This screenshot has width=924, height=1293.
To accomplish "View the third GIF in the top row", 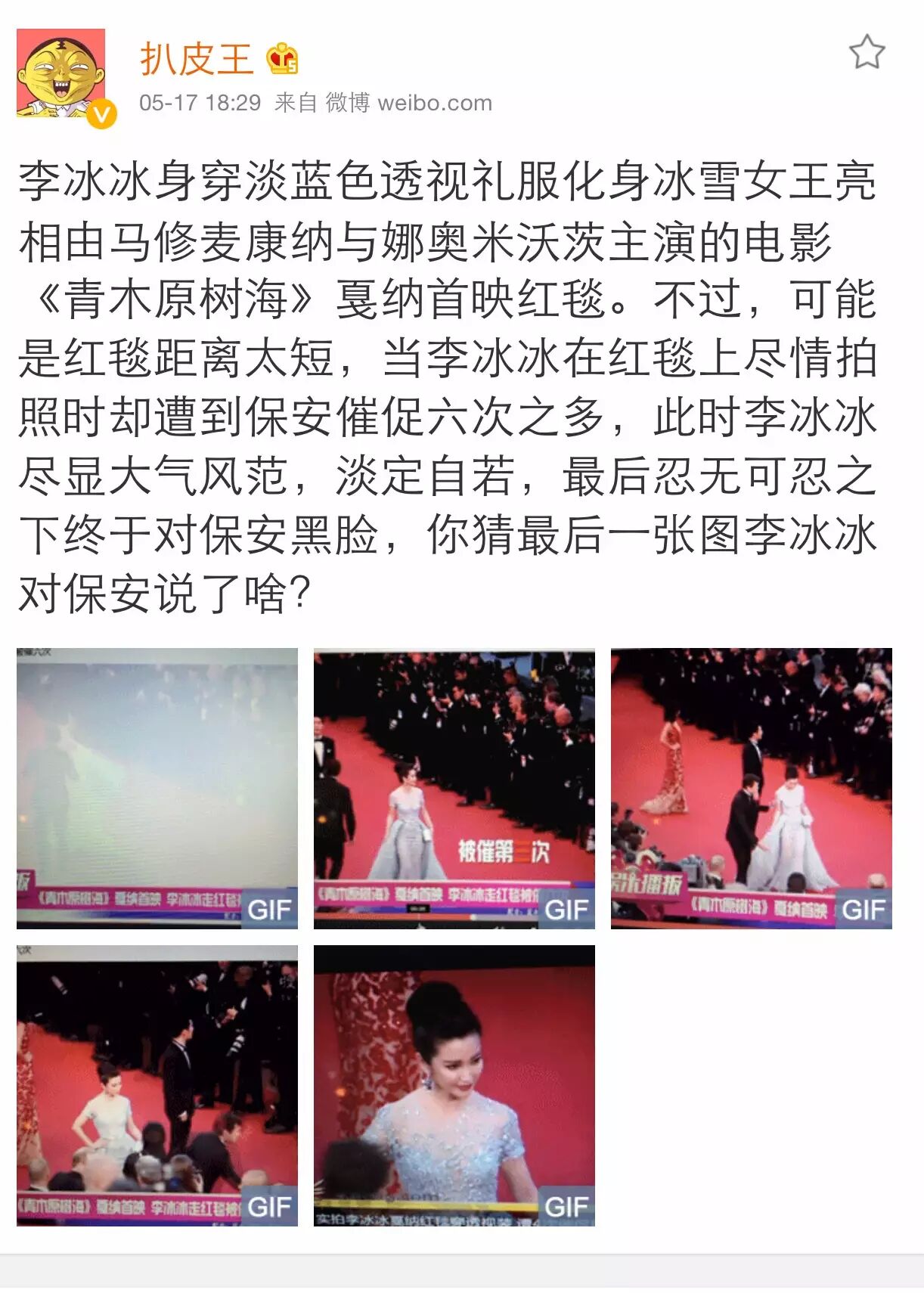I will (x=751, y=788).
